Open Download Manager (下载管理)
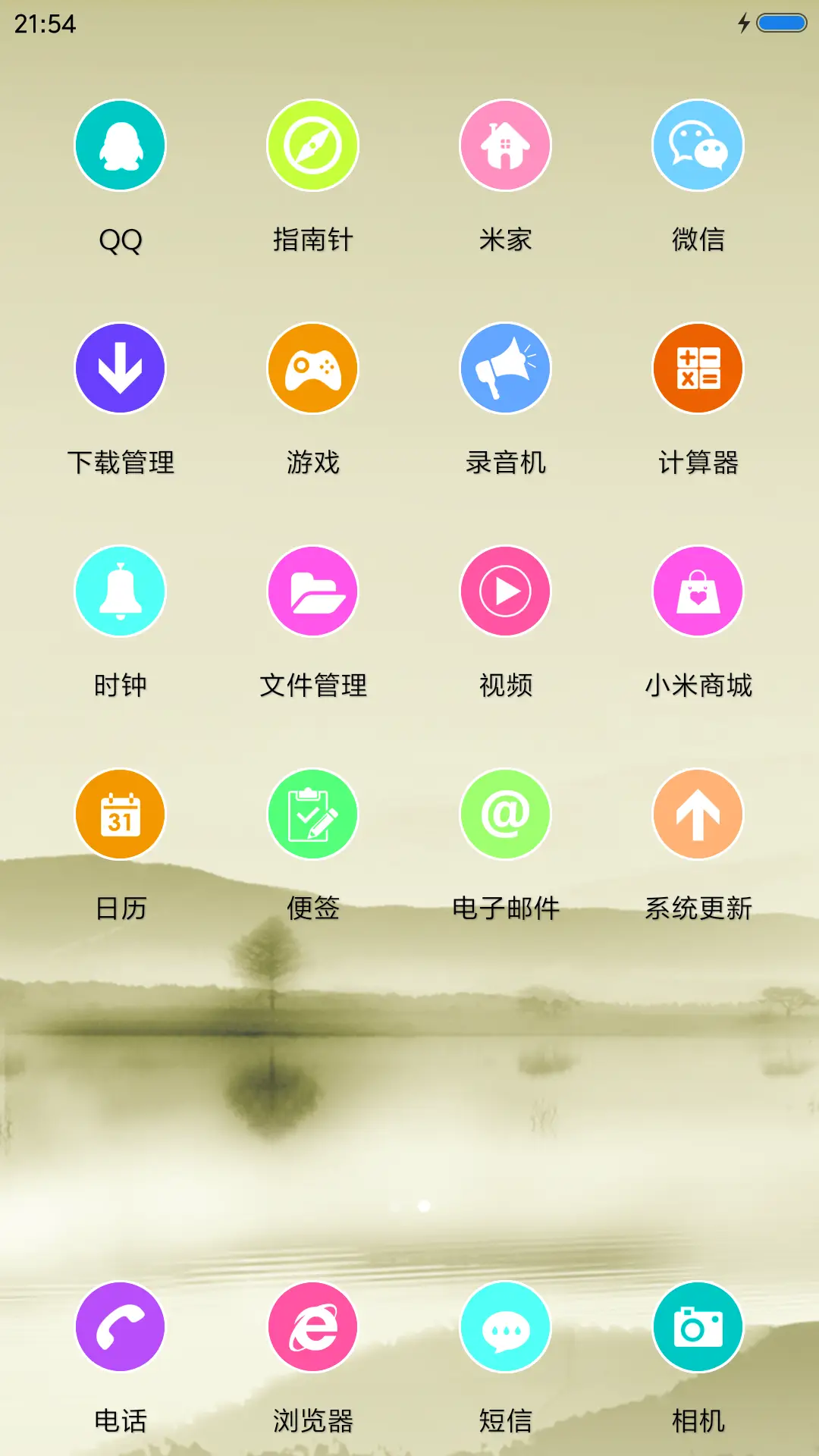Viewport: 819px width, 1456px height. coord(120,368)
